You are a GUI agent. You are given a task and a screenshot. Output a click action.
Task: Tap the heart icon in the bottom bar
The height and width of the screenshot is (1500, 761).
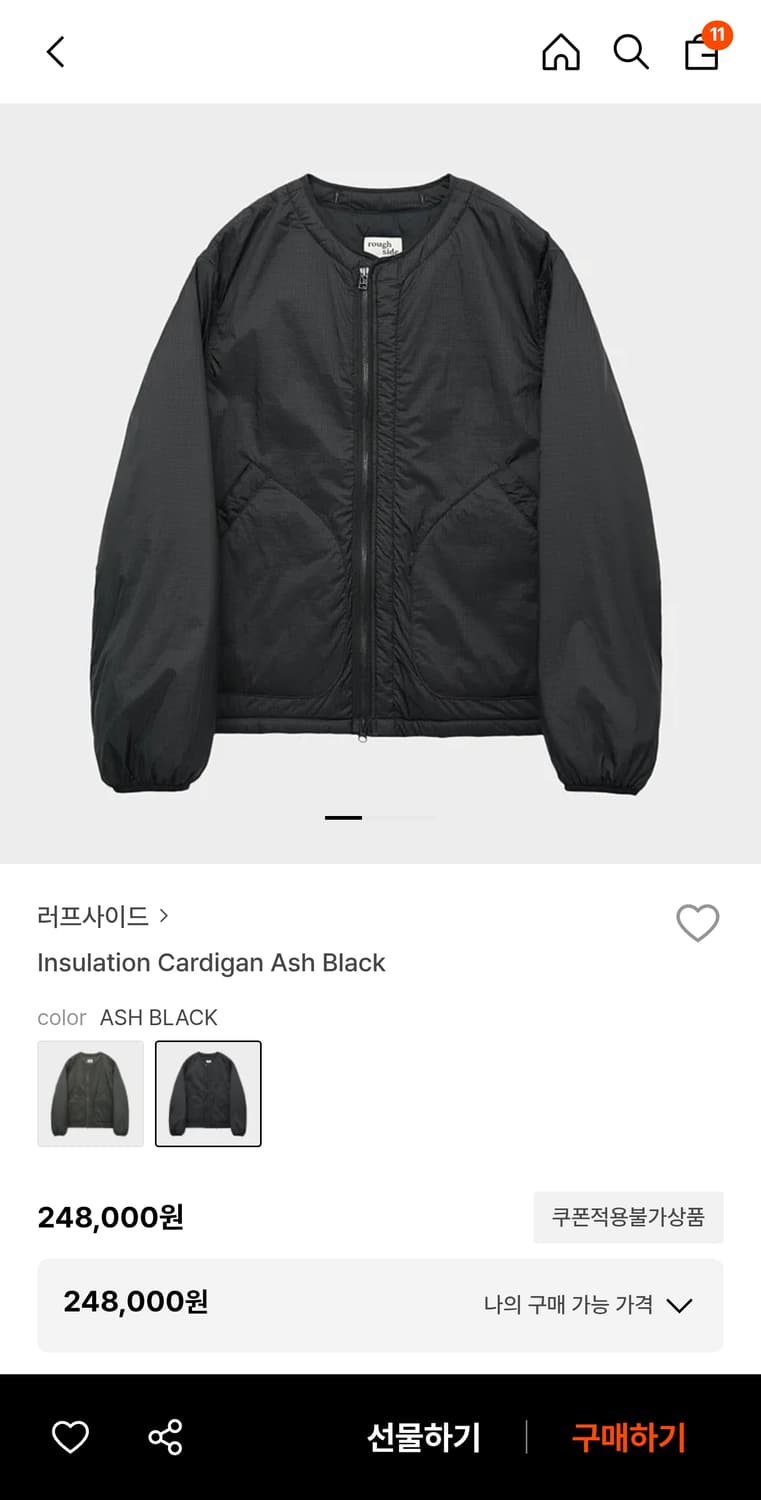point(69,1437)
